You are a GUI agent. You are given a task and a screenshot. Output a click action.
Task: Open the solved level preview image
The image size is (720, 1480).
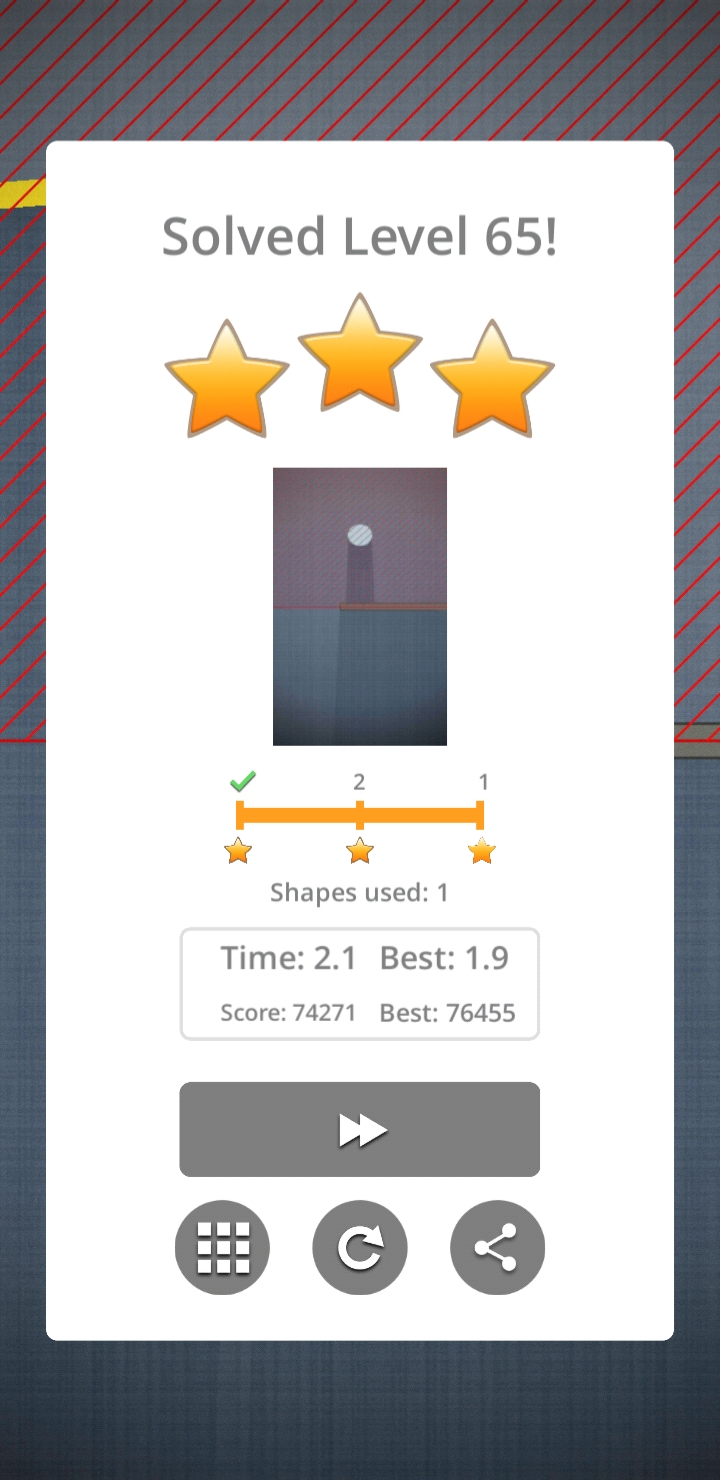click(x=359, y=606)
